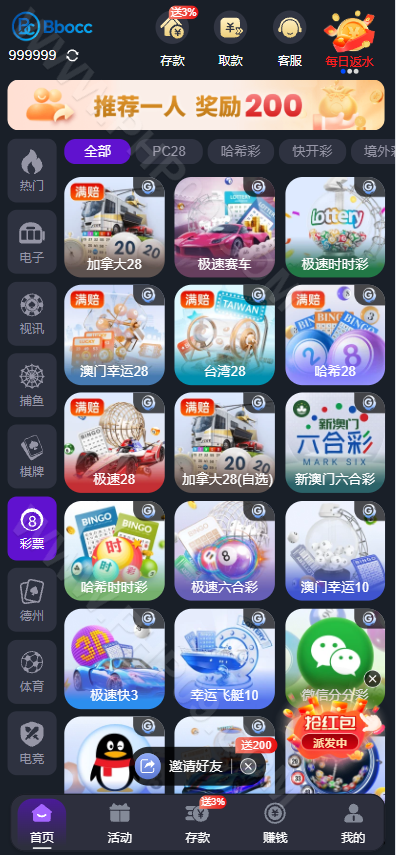Refresh the balance next to 999999

(x=73, y=56)
